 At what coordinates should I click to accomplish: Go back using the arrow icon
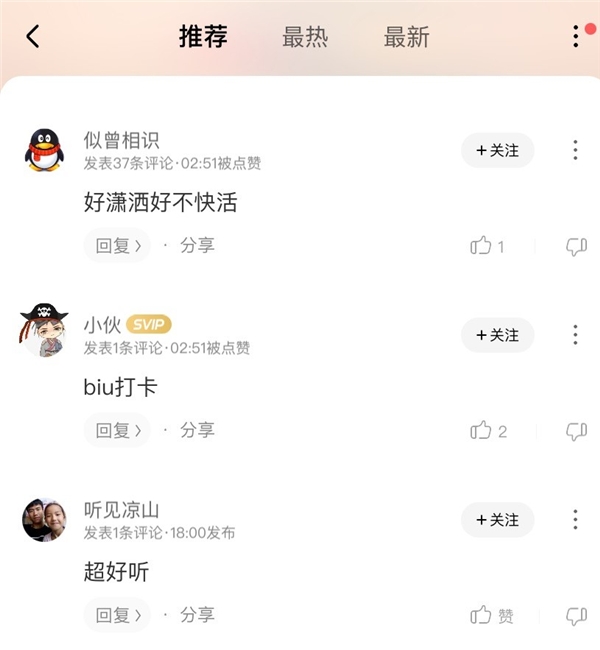click(x=33, y=37)
